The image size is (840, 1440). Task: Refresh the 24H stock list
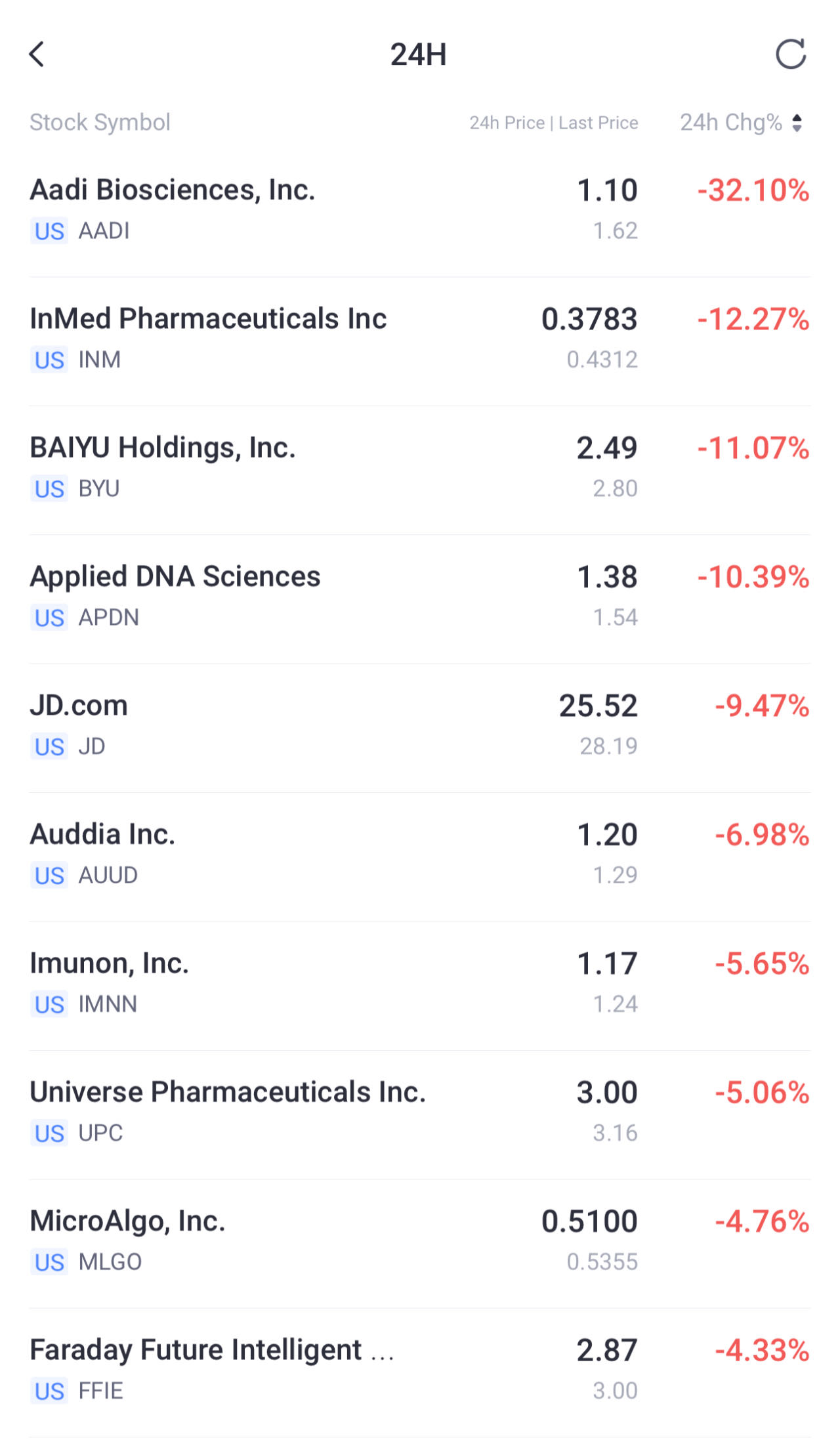tap(790, 54)
